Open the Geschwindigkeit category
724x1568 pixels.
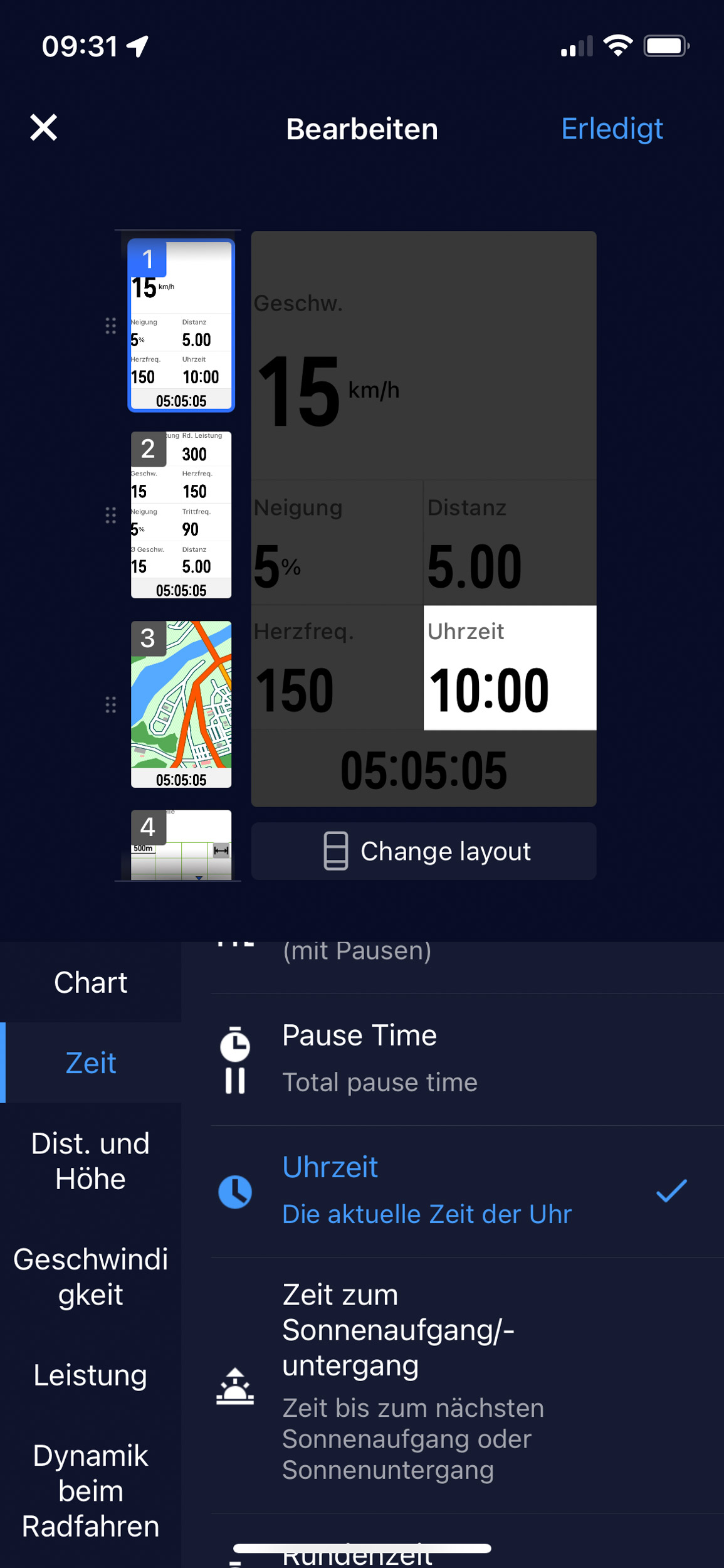91,1276
